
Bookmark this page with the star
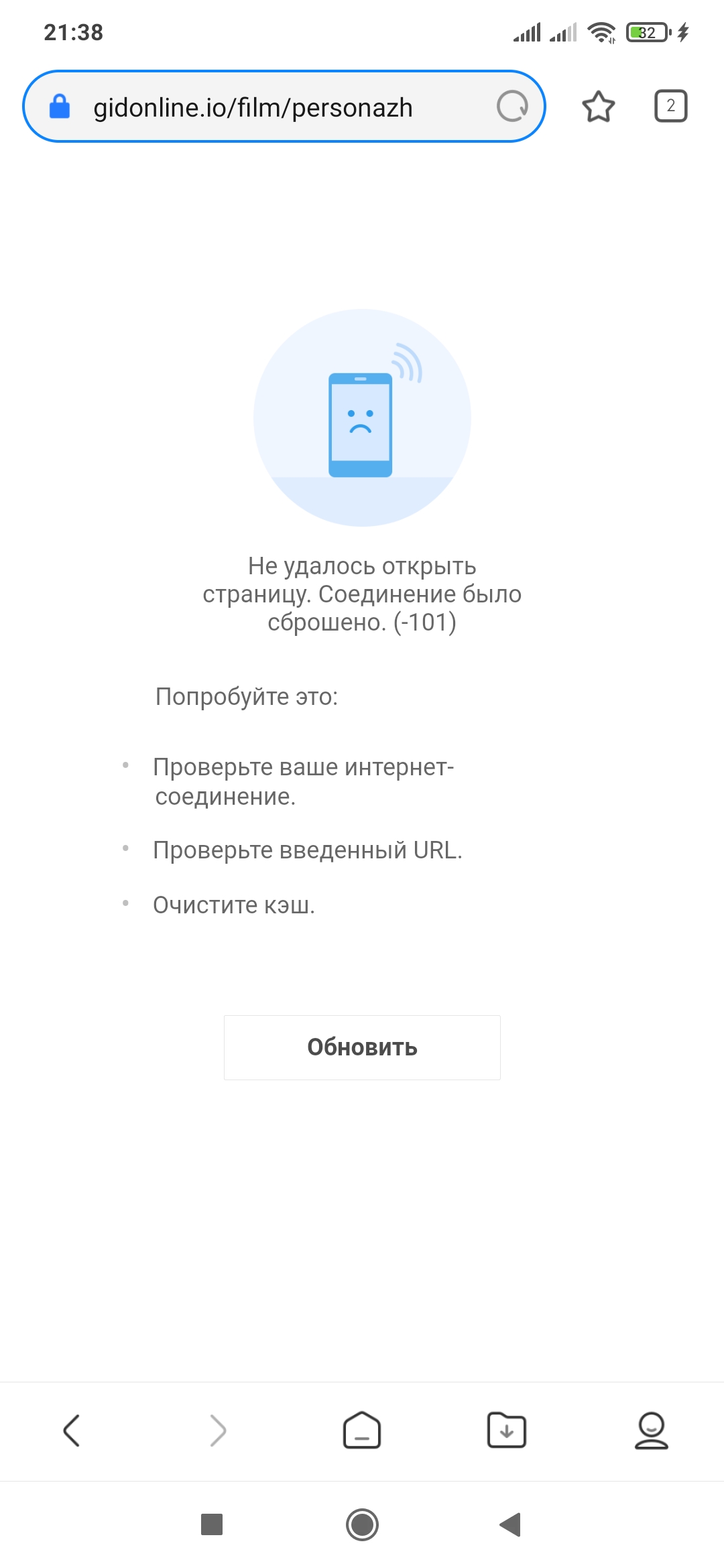(x=598, y=106)
